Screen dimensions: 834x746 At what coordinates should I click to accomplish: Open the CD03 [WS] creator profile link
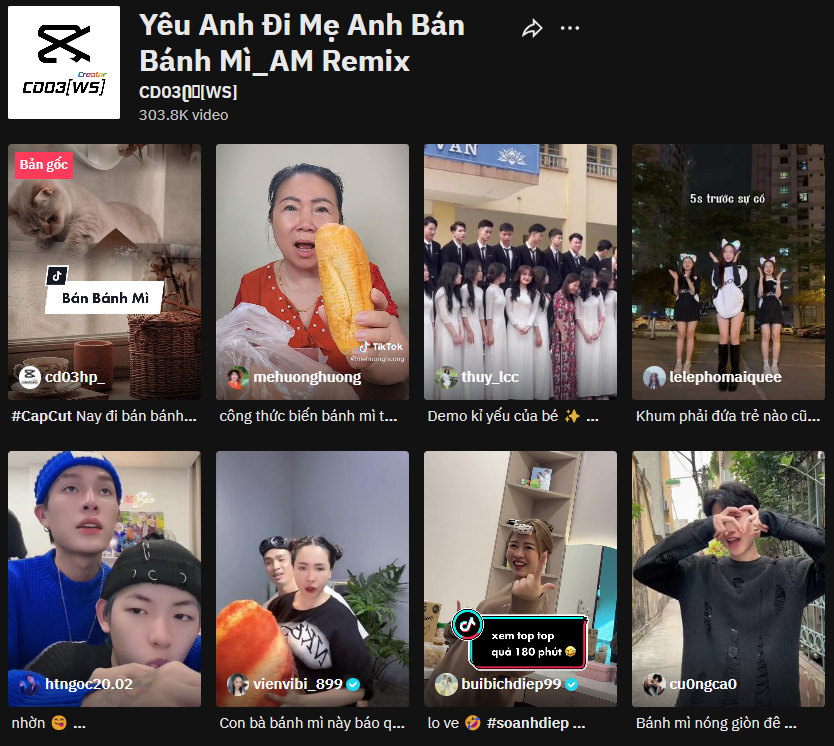pos(188,93)
